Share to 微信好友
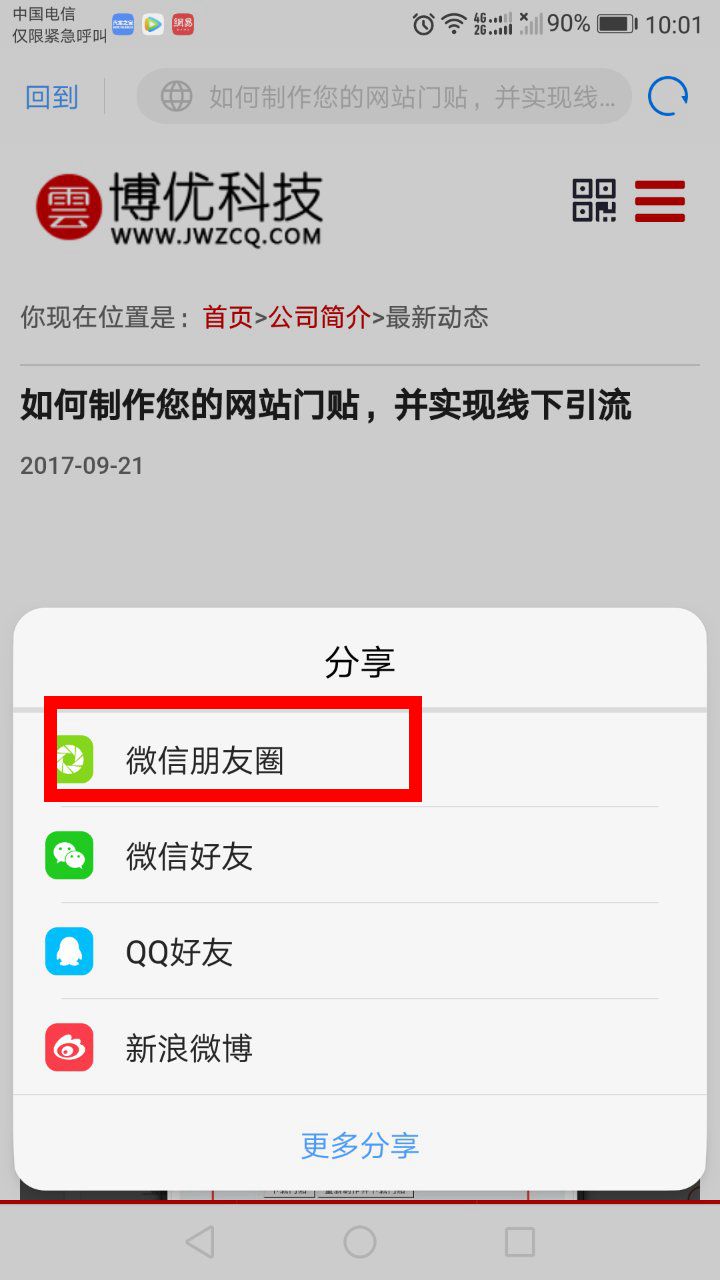 (360, 856)
